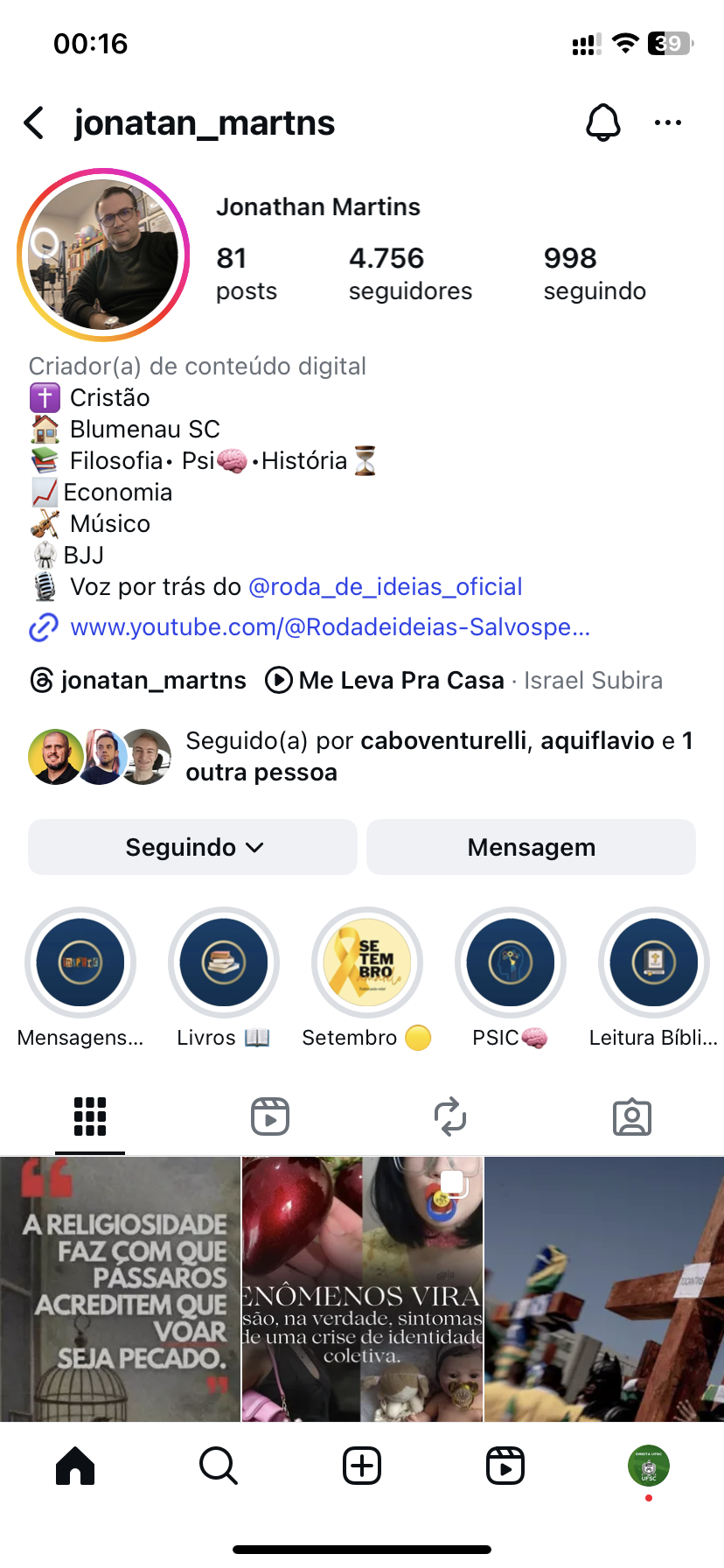Screen dimensions: 724x1568
Task: Switch to the tagged photos tab
Action: (x=632, y=1117)
